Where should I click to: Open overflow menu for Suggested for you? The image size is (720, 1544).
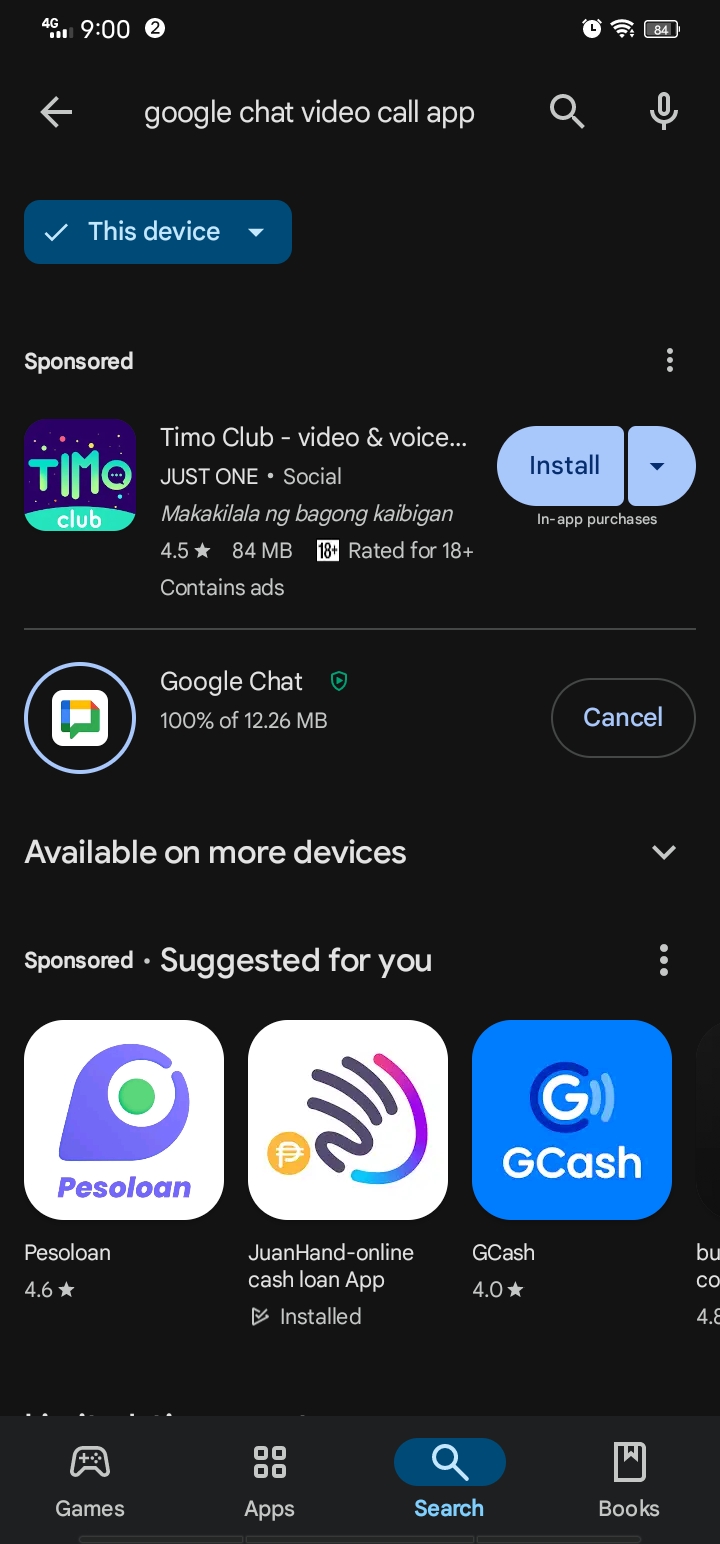pyautogui.click(x=664, y=961)
